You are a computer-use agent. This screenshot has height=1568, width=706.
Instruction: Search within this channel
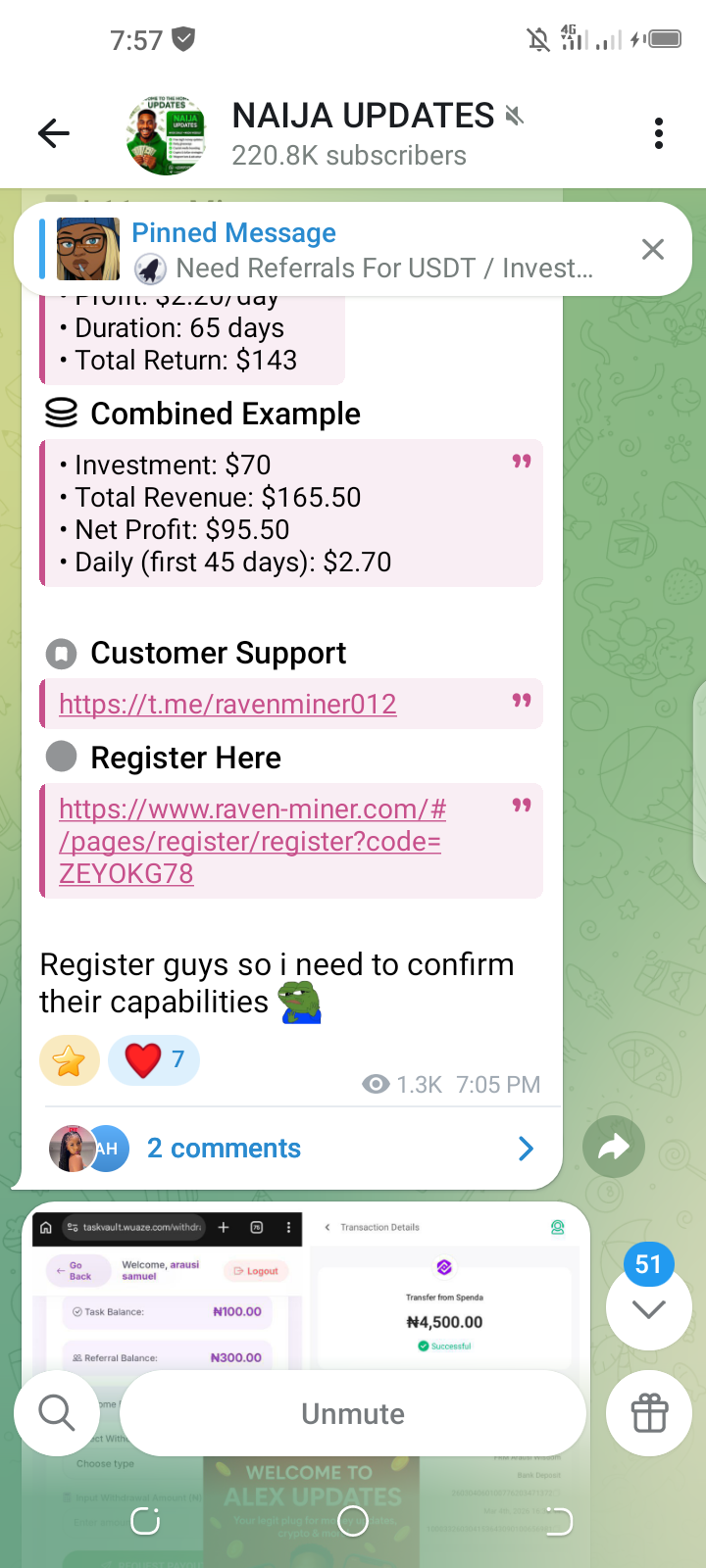point(57,1413)
